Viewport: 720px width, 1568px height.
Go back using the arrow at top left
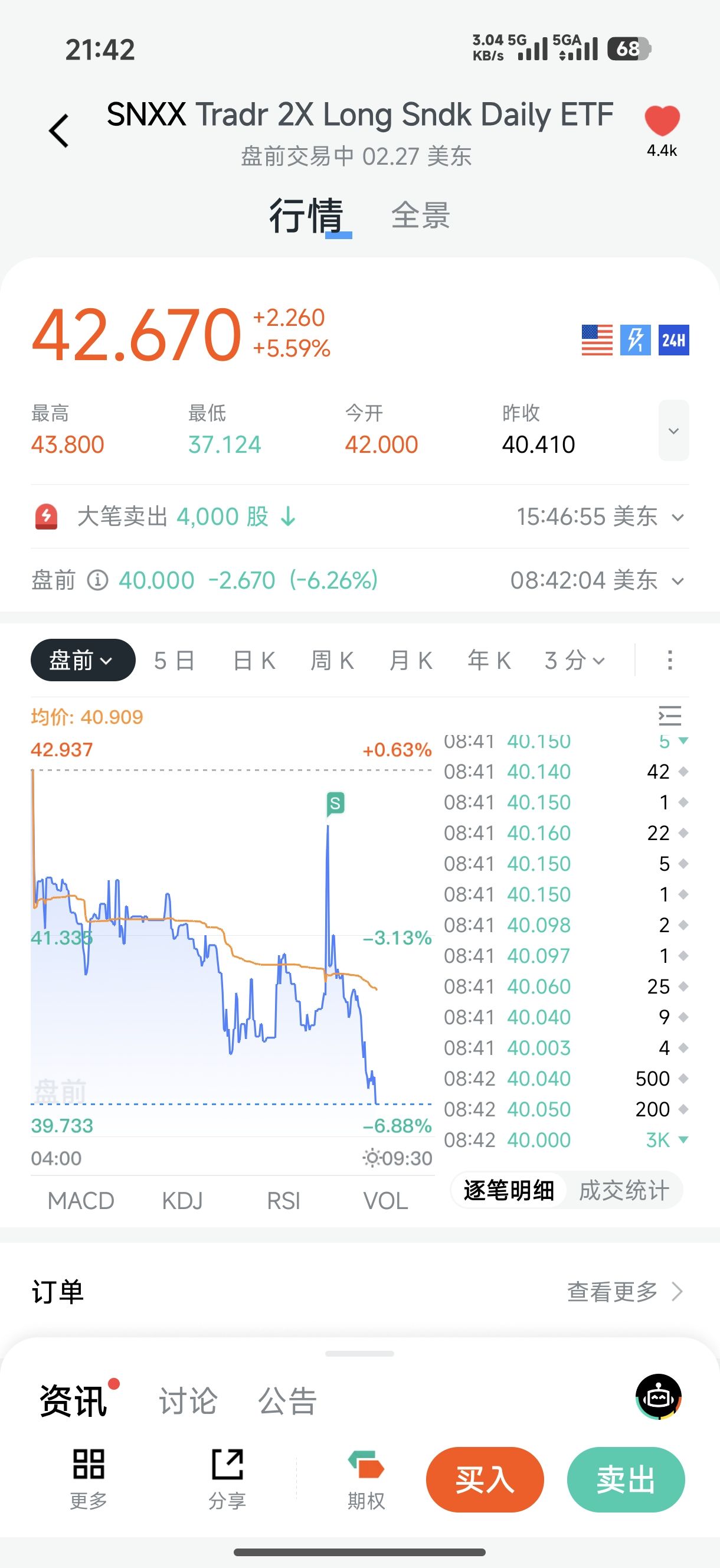coord(59,131)
